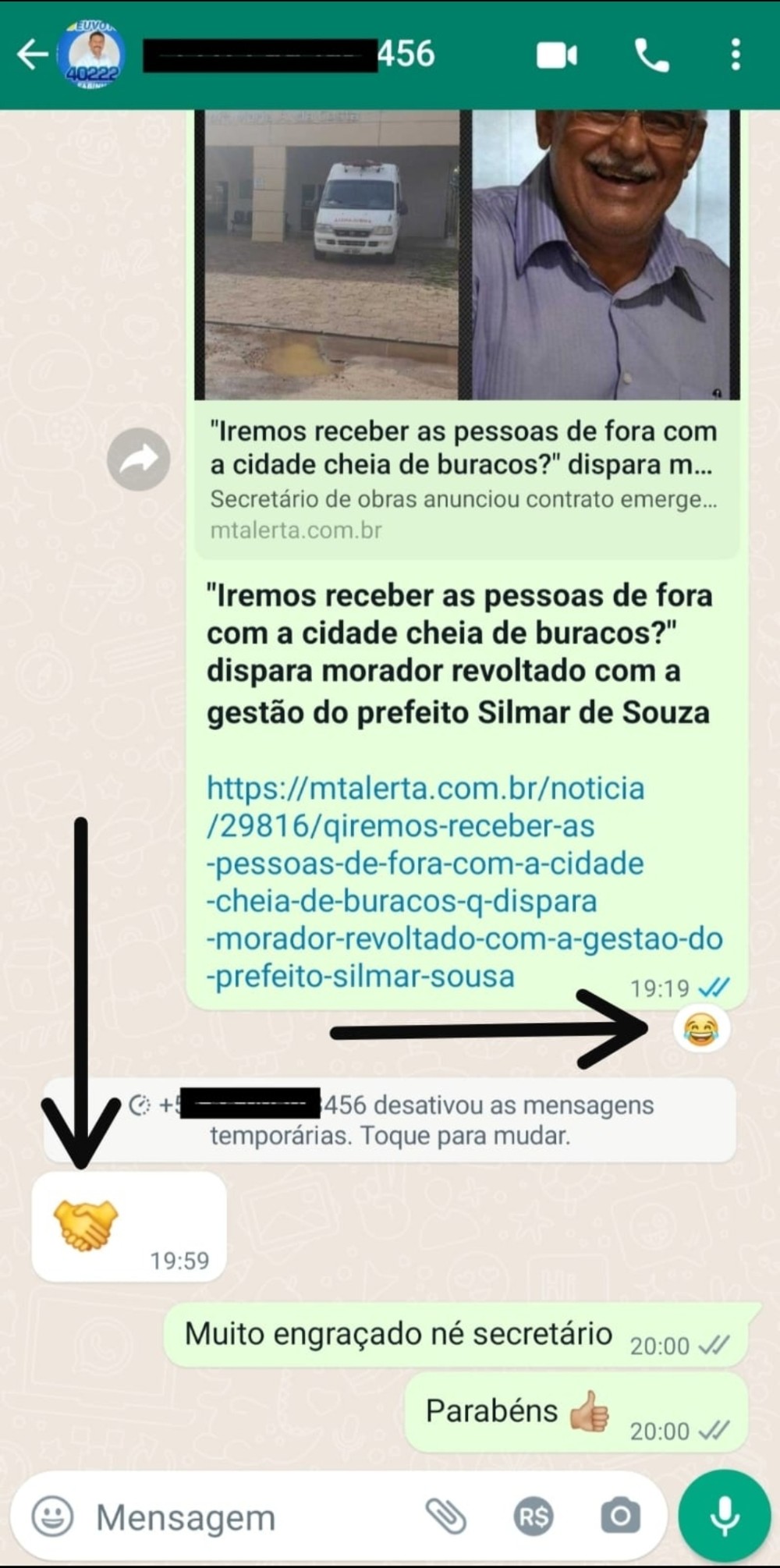Open the emoji picker
Viewport: 780px width, 1568px height.
click(x=52, y=1517)
